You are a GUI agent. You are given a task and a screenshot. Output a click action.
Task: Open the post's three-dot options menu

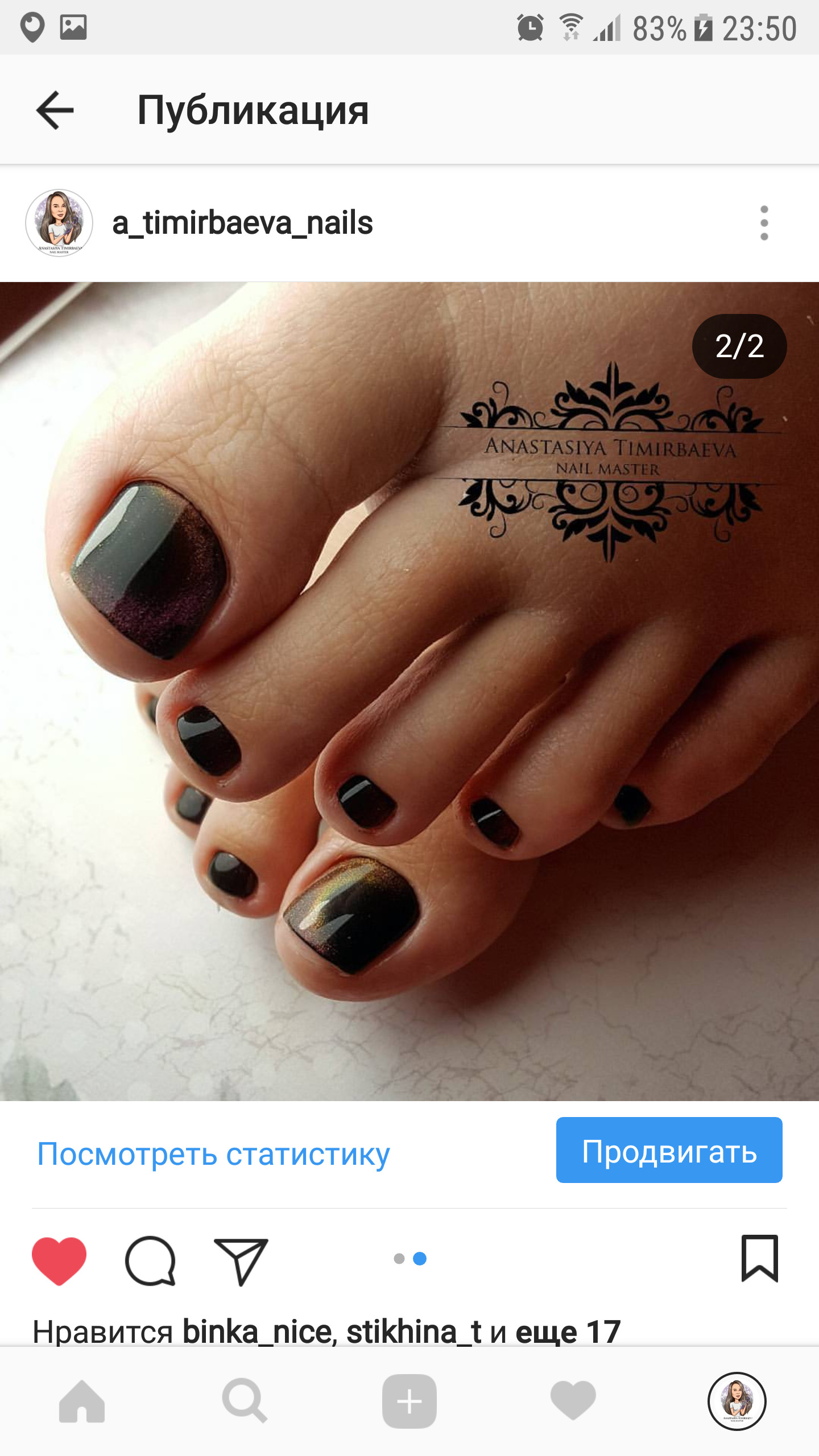[764, 222]
